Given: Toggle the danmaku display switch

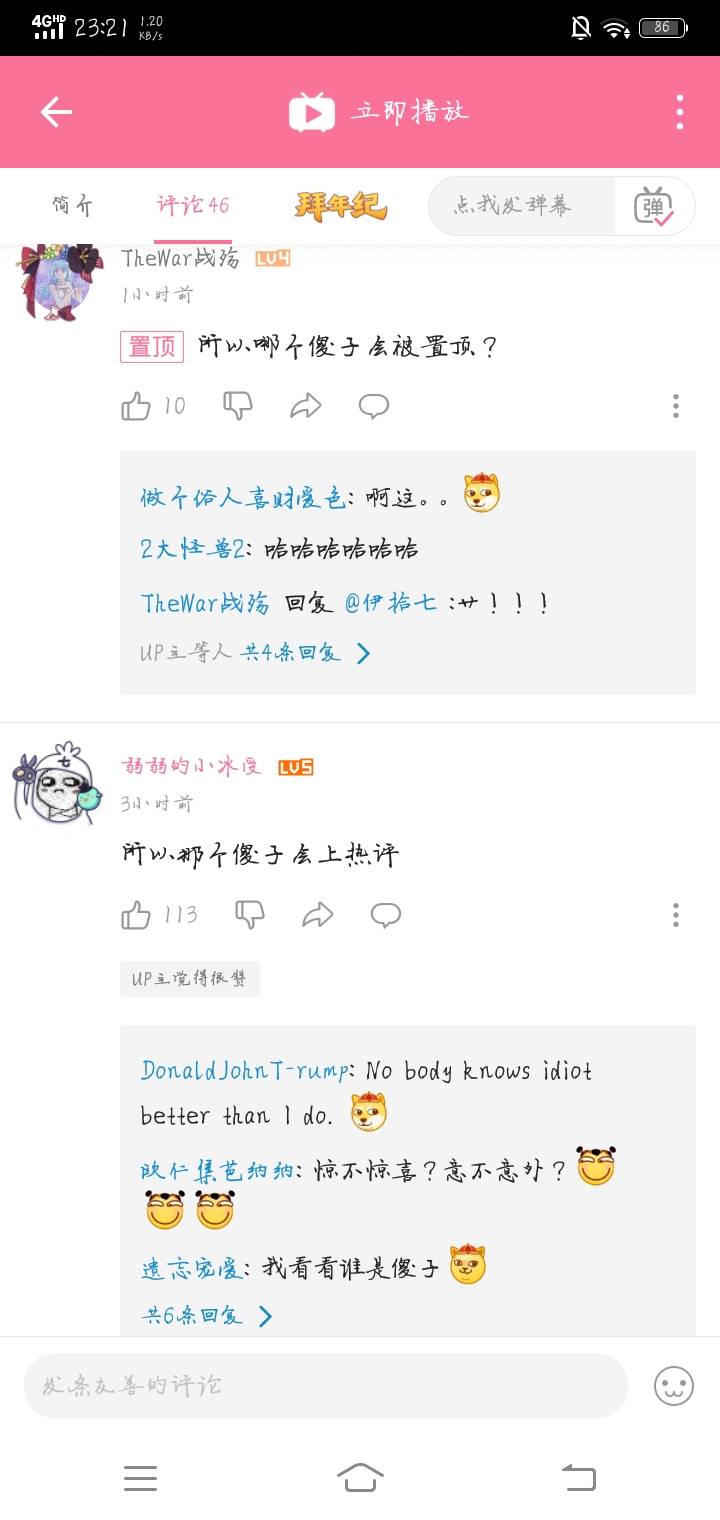Looking at the screenshot, I should pyautogui.click(x=654, y=206).
